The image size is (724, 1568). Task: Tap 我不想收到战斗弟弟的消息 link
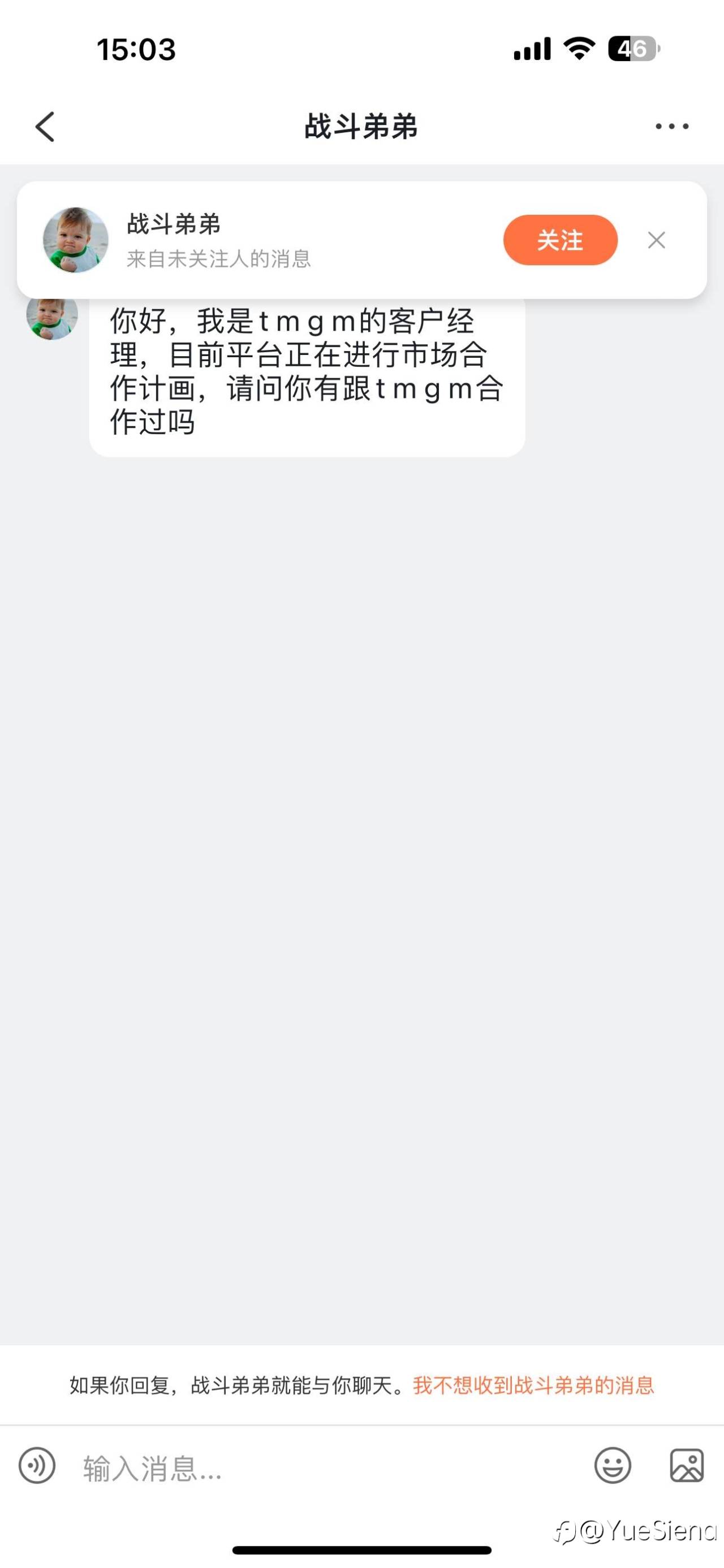[x=533, y=1385]
